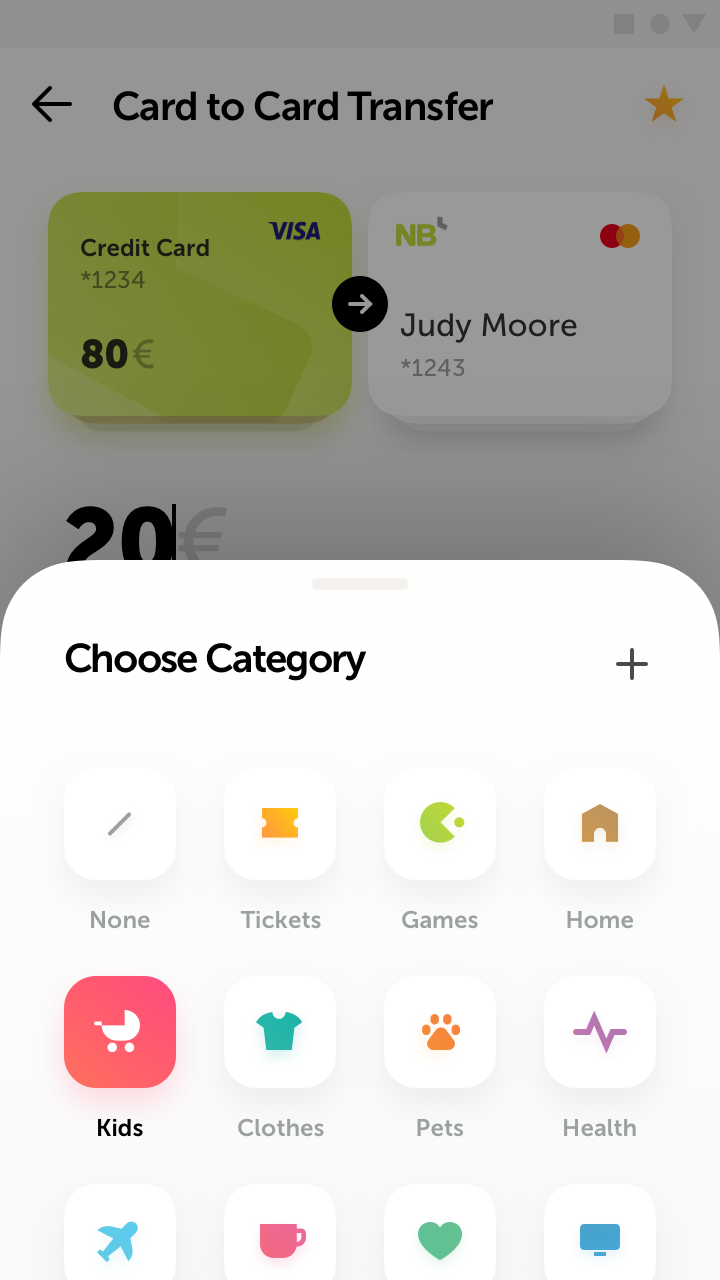720x1280 pixels.
Task: Select the green heart category
Action: 440,1238
